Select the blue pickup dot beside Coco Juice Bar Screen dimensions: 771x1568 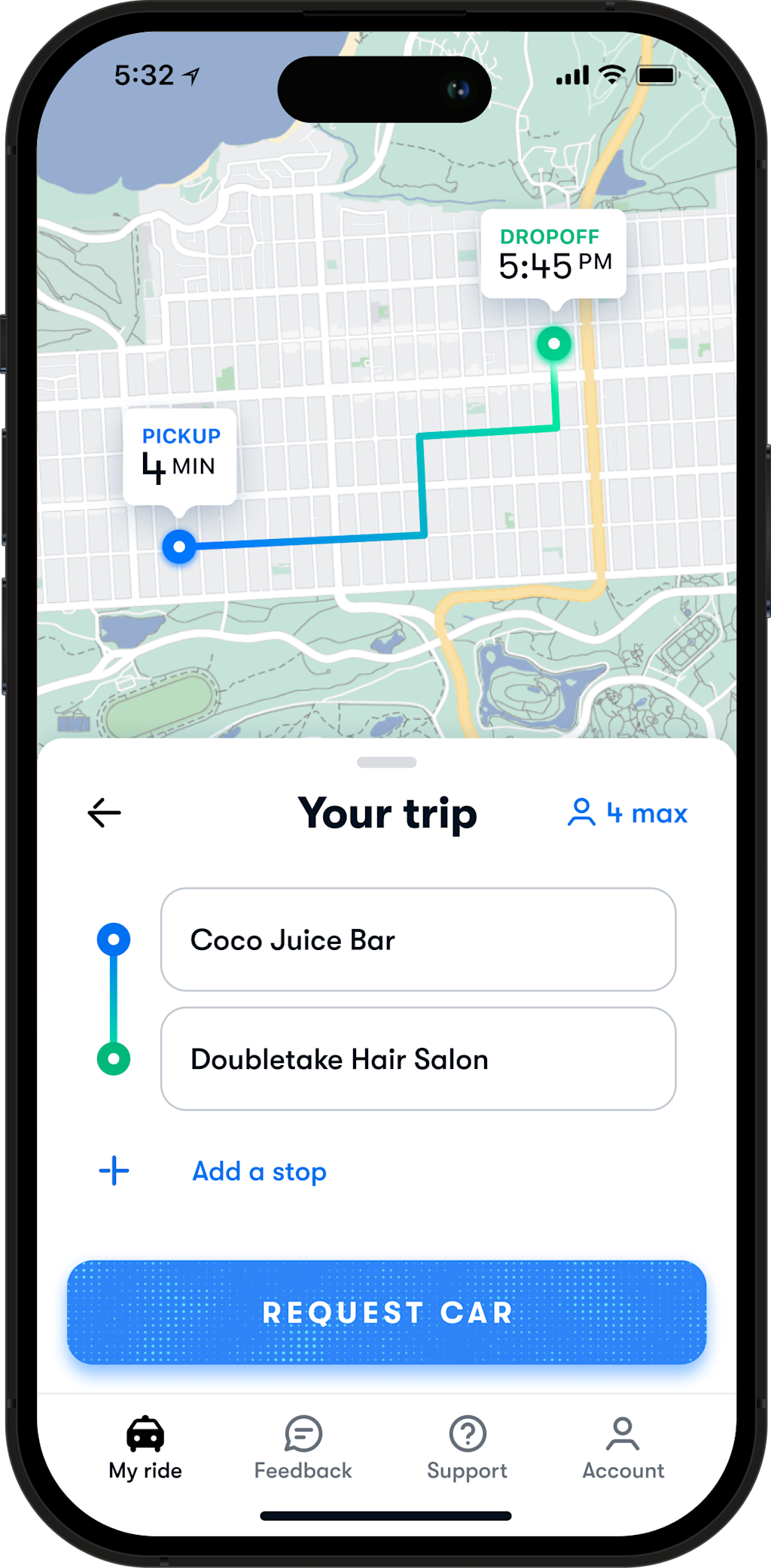[114, 939]
